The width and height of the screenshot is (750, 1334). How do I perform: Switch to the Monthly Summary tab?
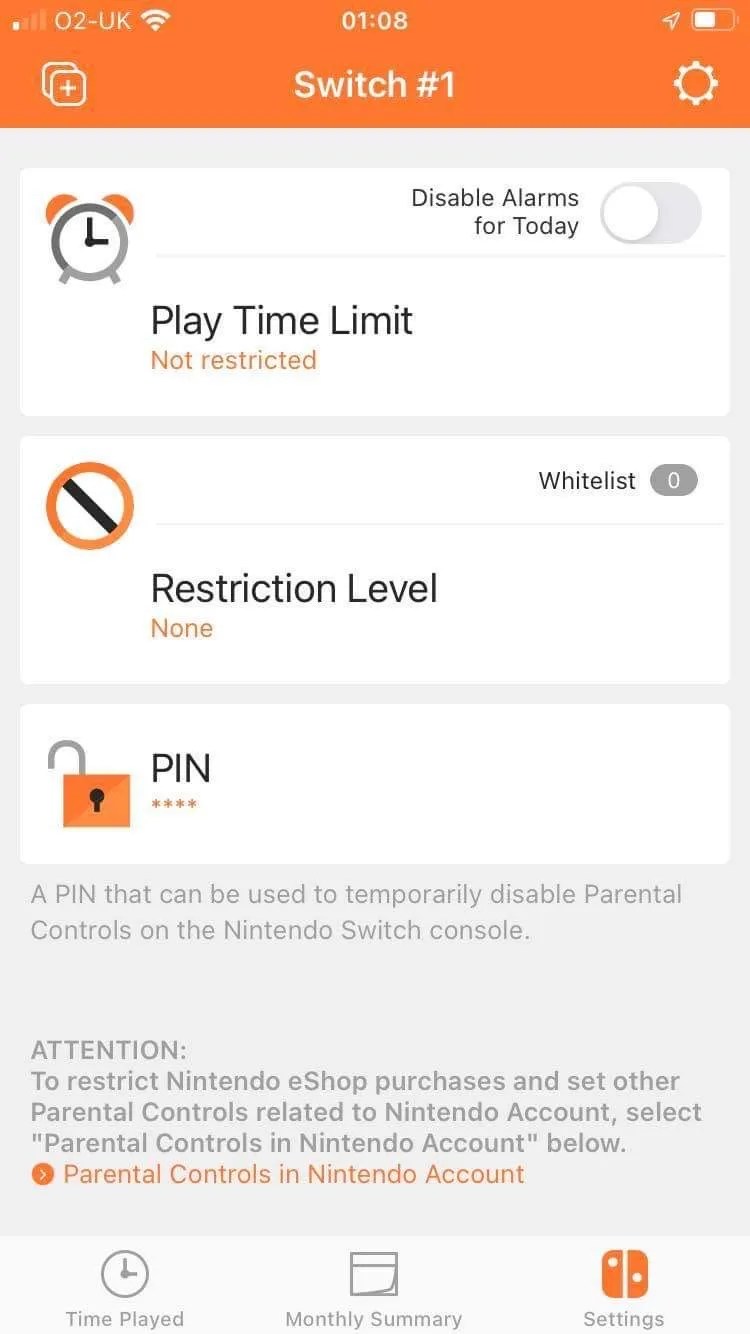[374, 1286]
